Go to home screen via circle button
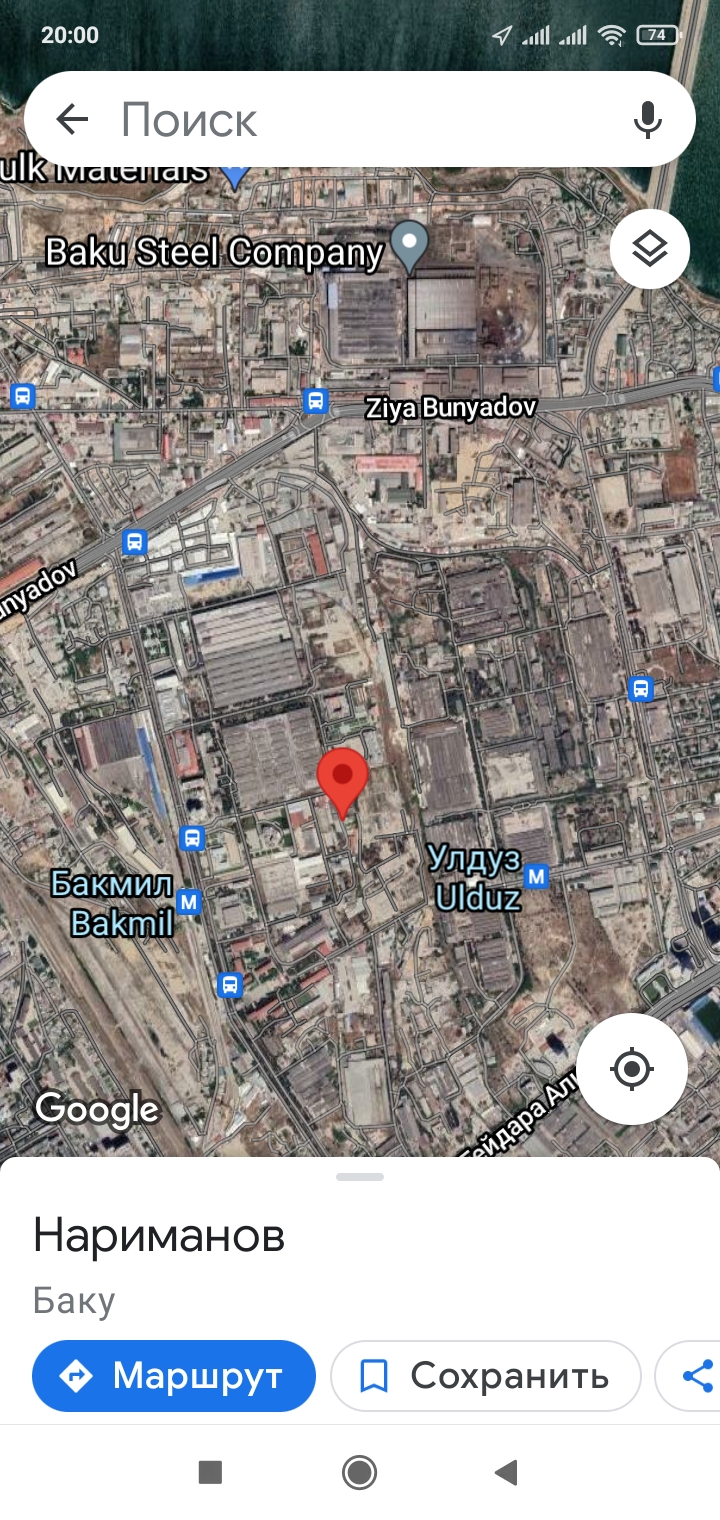The image size is (720, 1520). click(359, 1472)
